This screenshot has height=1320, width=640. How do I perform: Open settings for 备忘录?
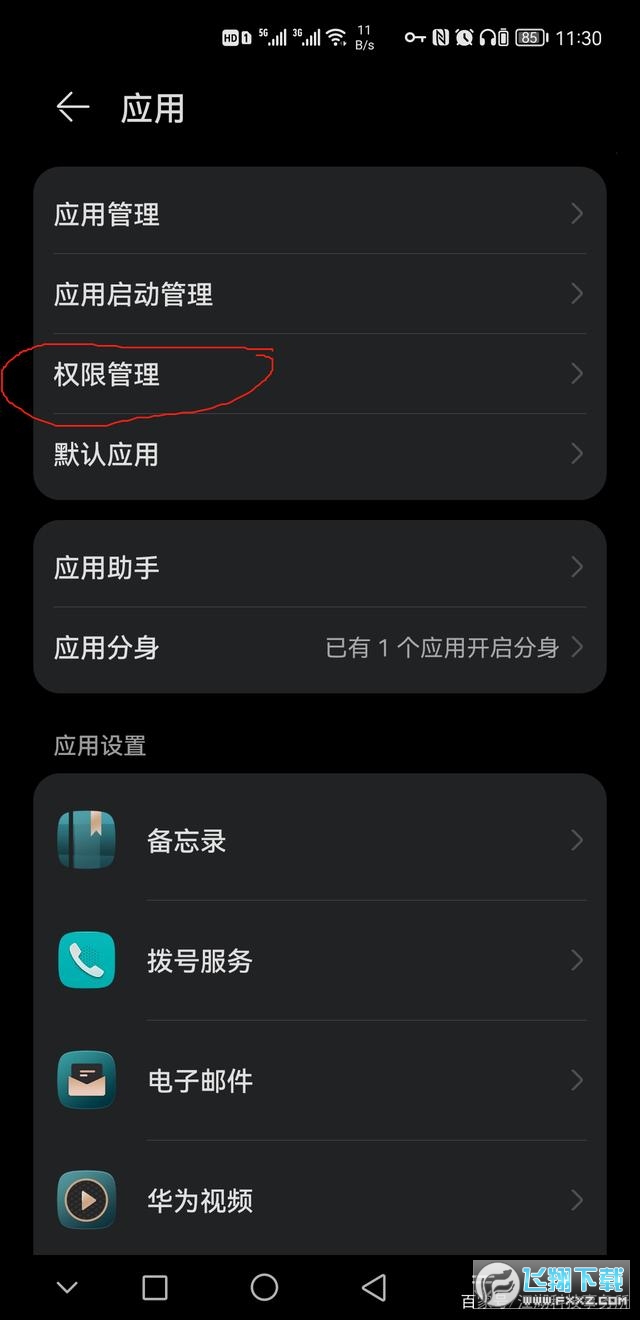point(320,841)
